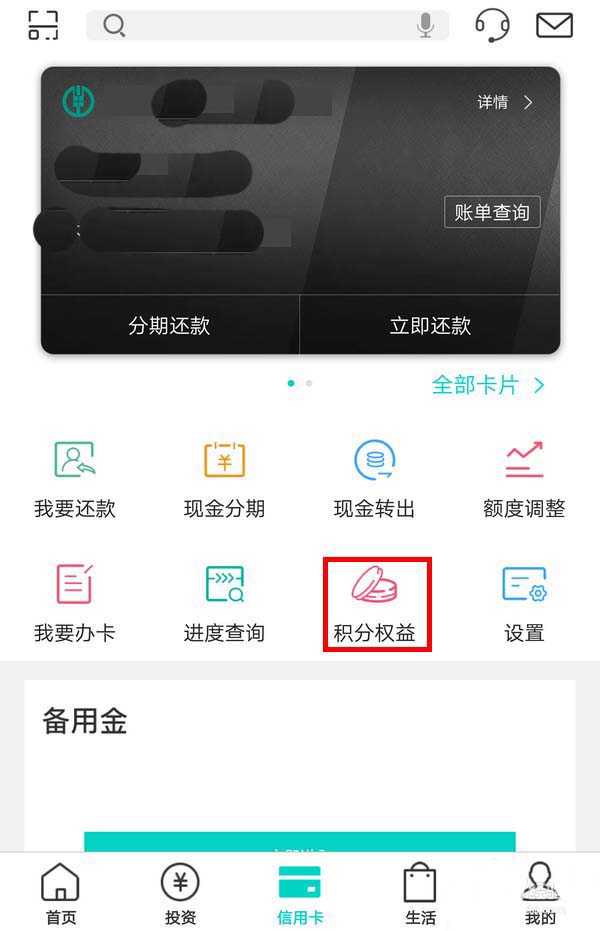The width and height of the screenshot is (600, 931).
Task: Select 立即还款 to repay now
Action: coord(430,325)
